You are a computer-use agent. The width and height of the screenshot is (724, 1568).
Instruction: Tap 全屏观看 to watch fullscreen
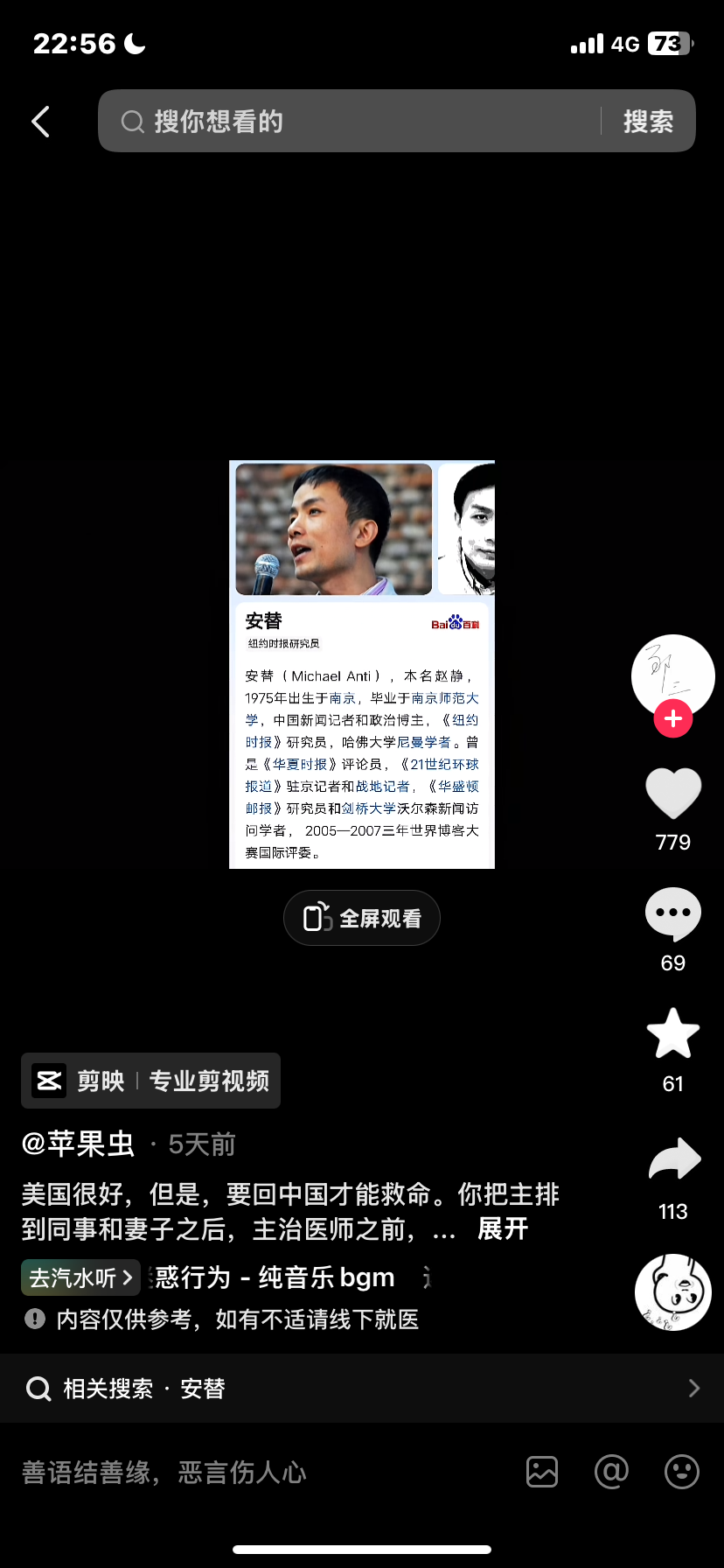362,918
